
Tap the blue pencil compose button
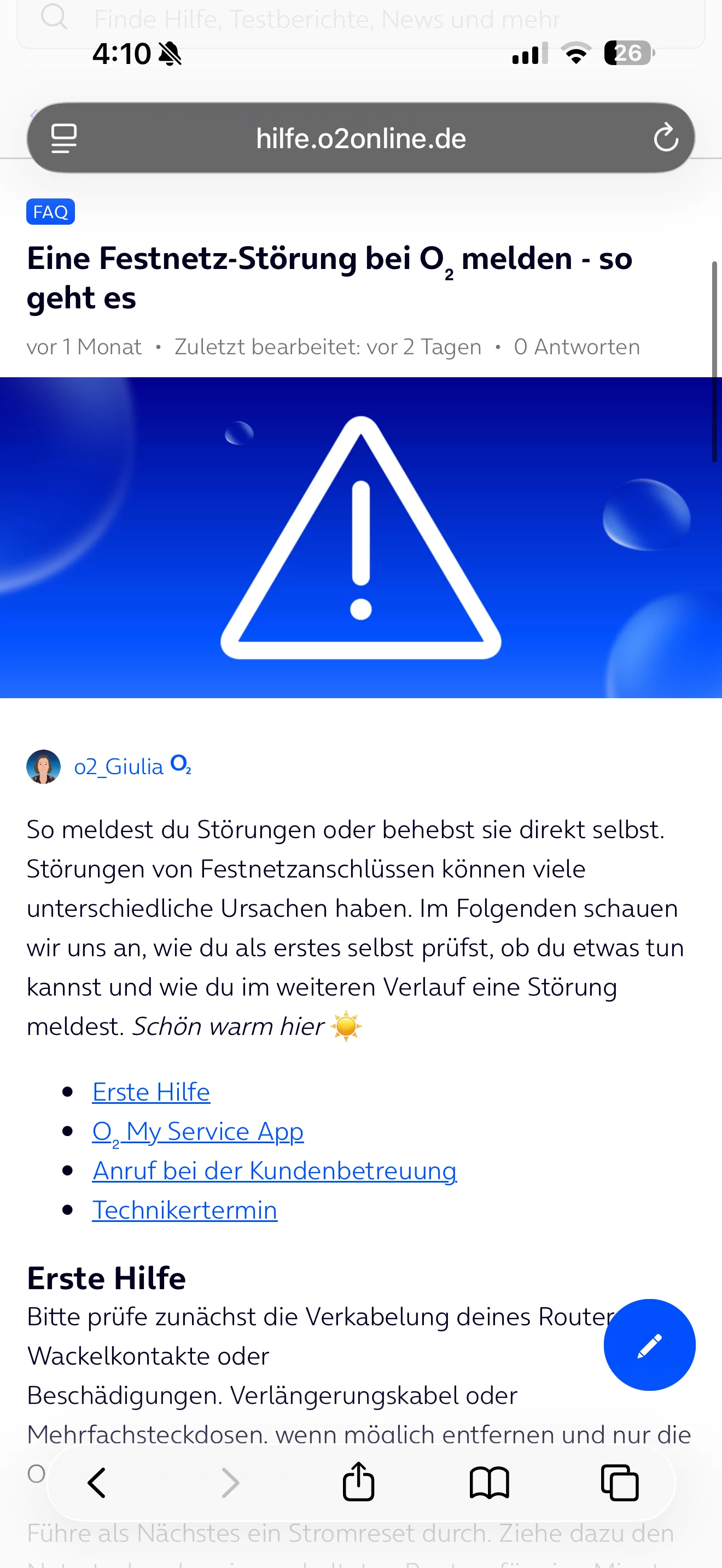pyautogui.click(x=650, y=1345)
